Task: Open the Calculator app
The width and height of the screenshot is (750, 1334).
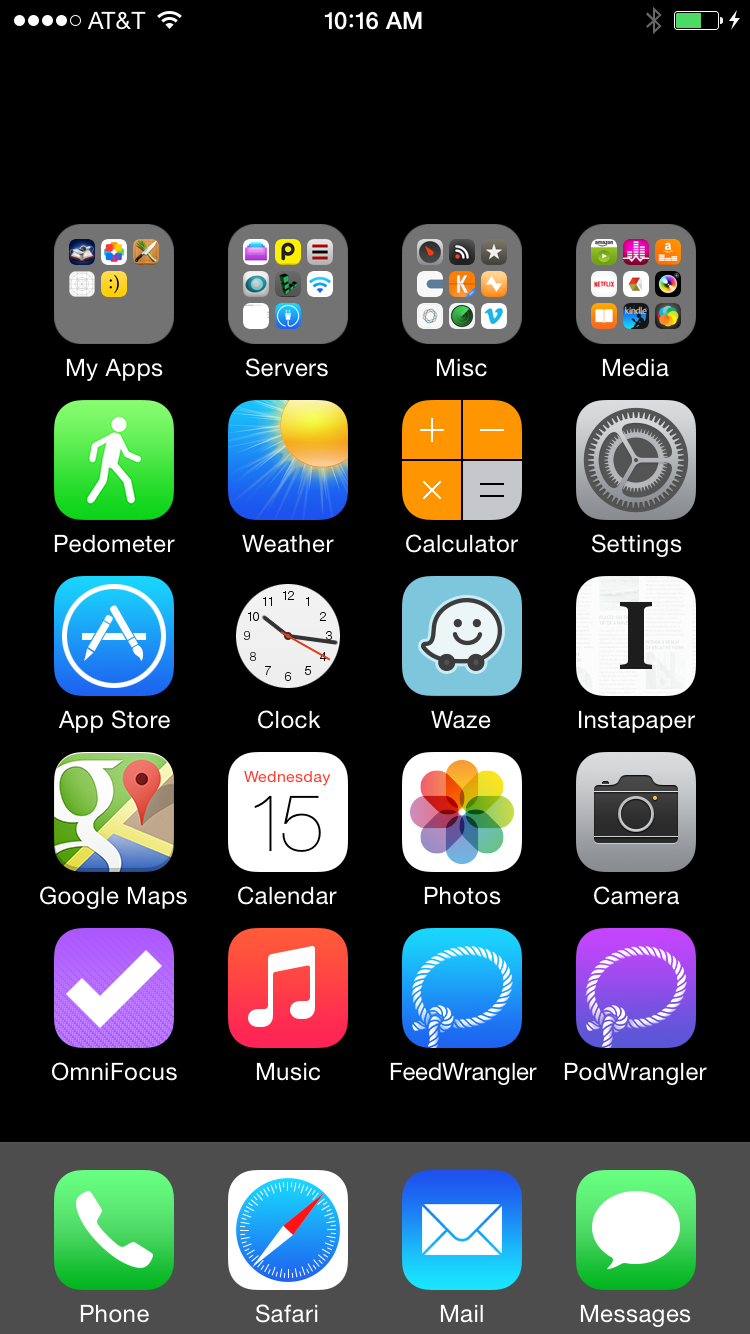Action: pyautogui.click(x=461, y=460)
